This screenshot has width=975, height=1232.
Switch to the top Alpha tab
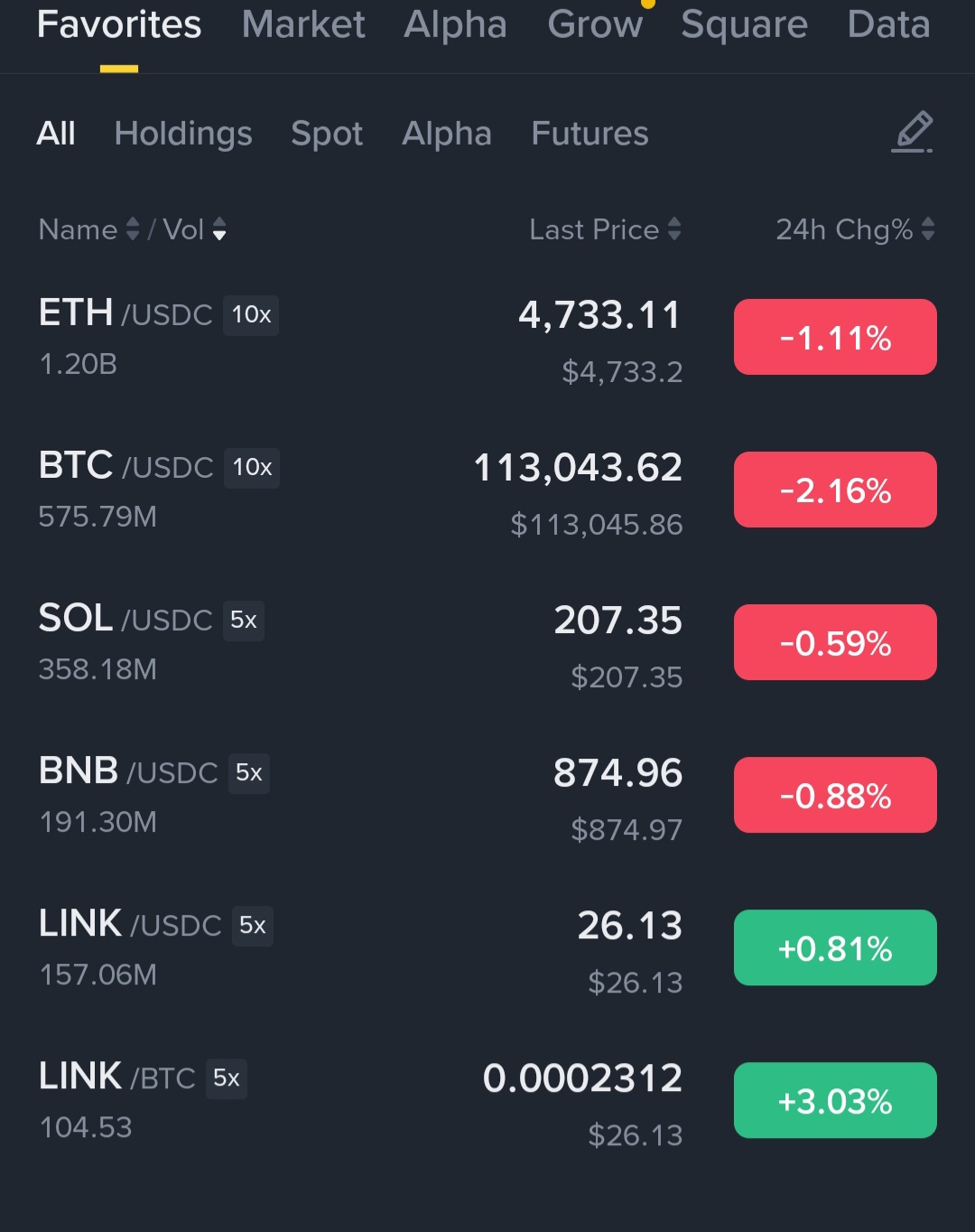455,24
